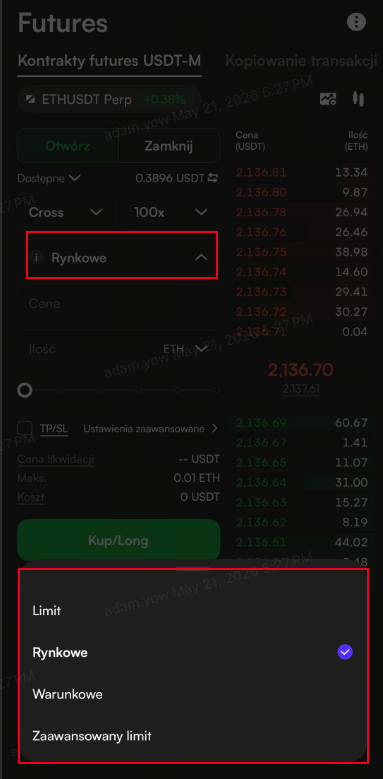Viewport: 383px width, 779px height.
Task: Select Warunkowe order type
Action: (193, 694)
